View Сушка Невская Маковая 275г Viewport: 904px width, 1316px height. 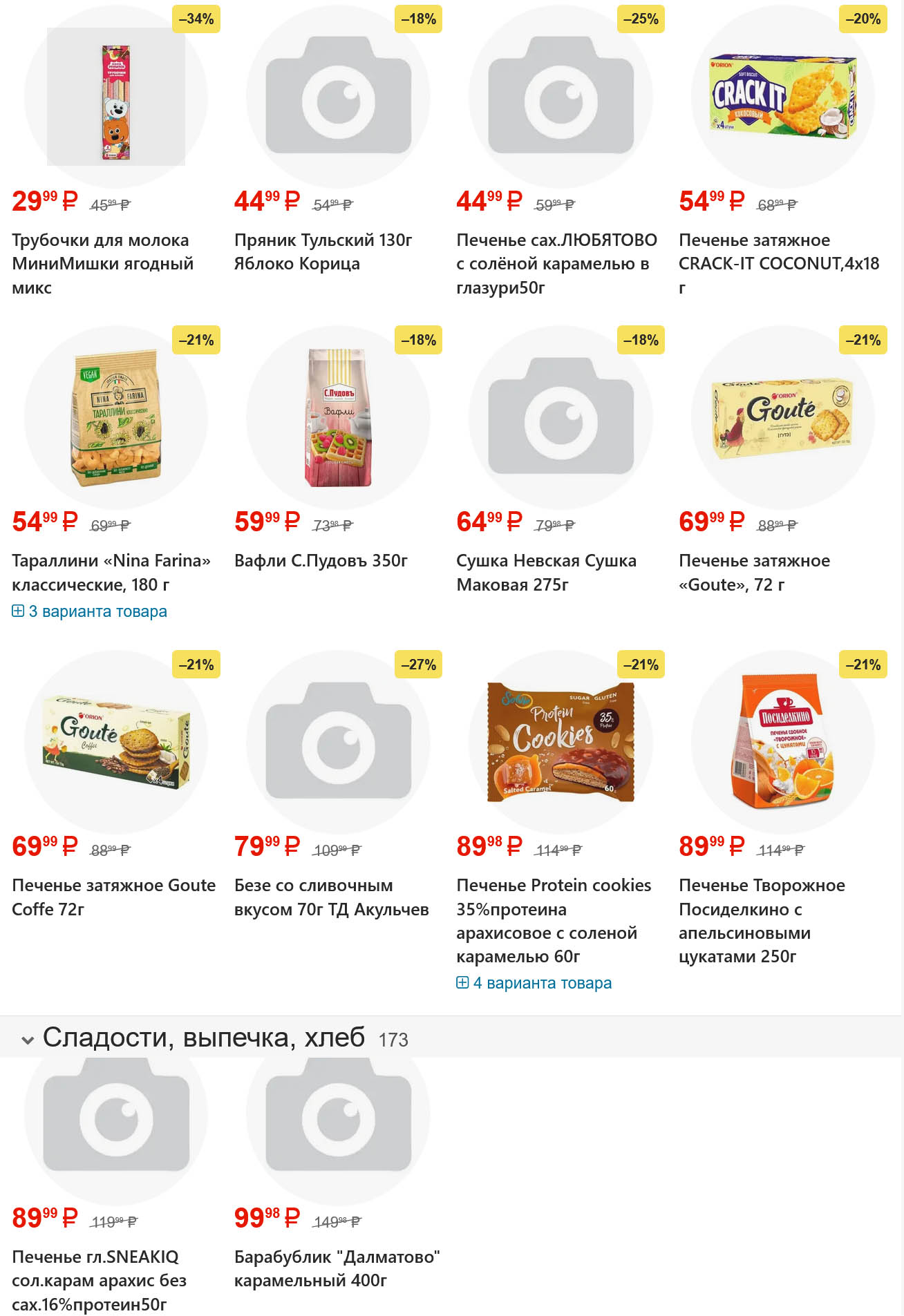pos(546,572)
